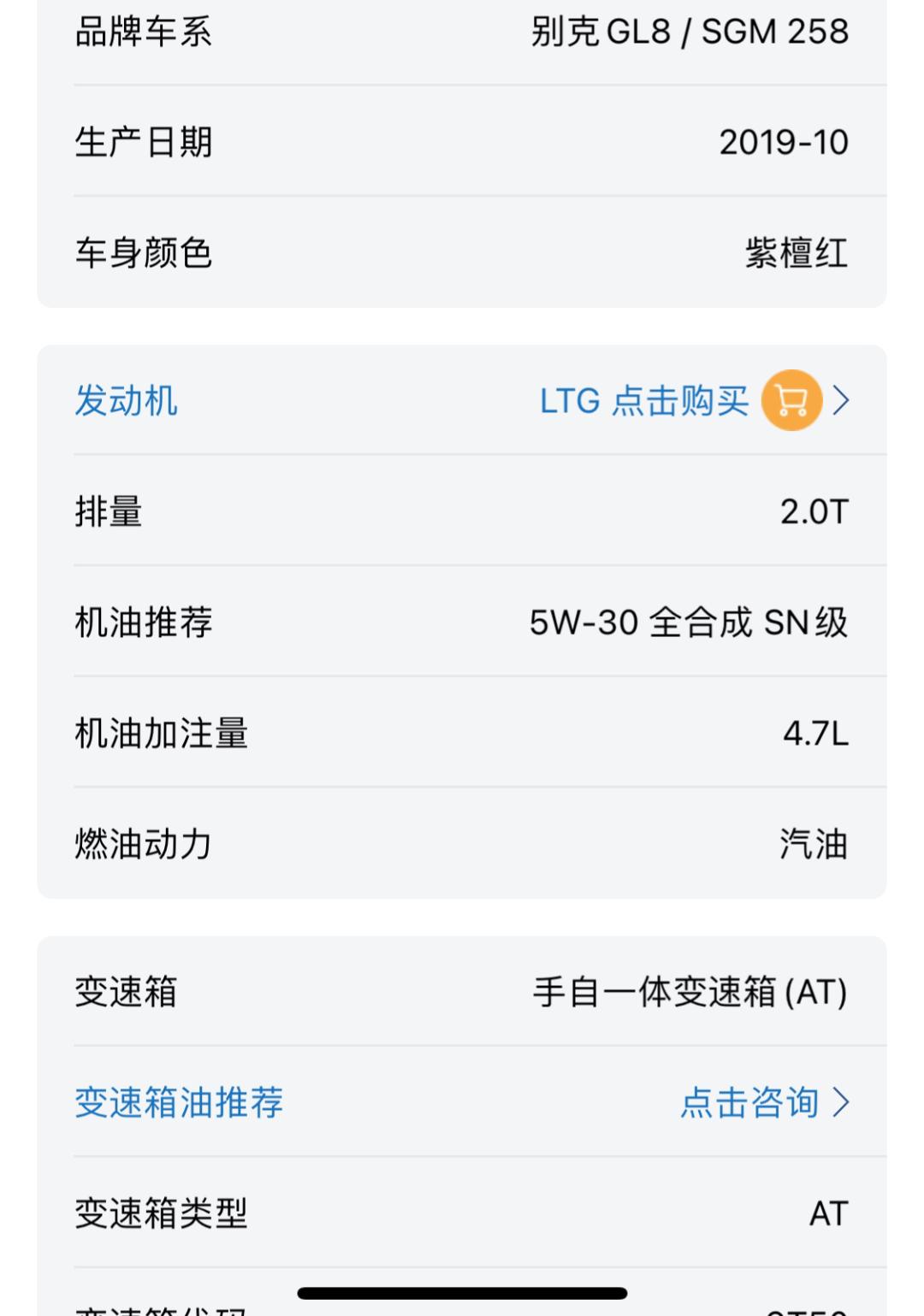
Task: Select the transmission value 手自一体变速箱(AT)
Action: tap(689, 993)
